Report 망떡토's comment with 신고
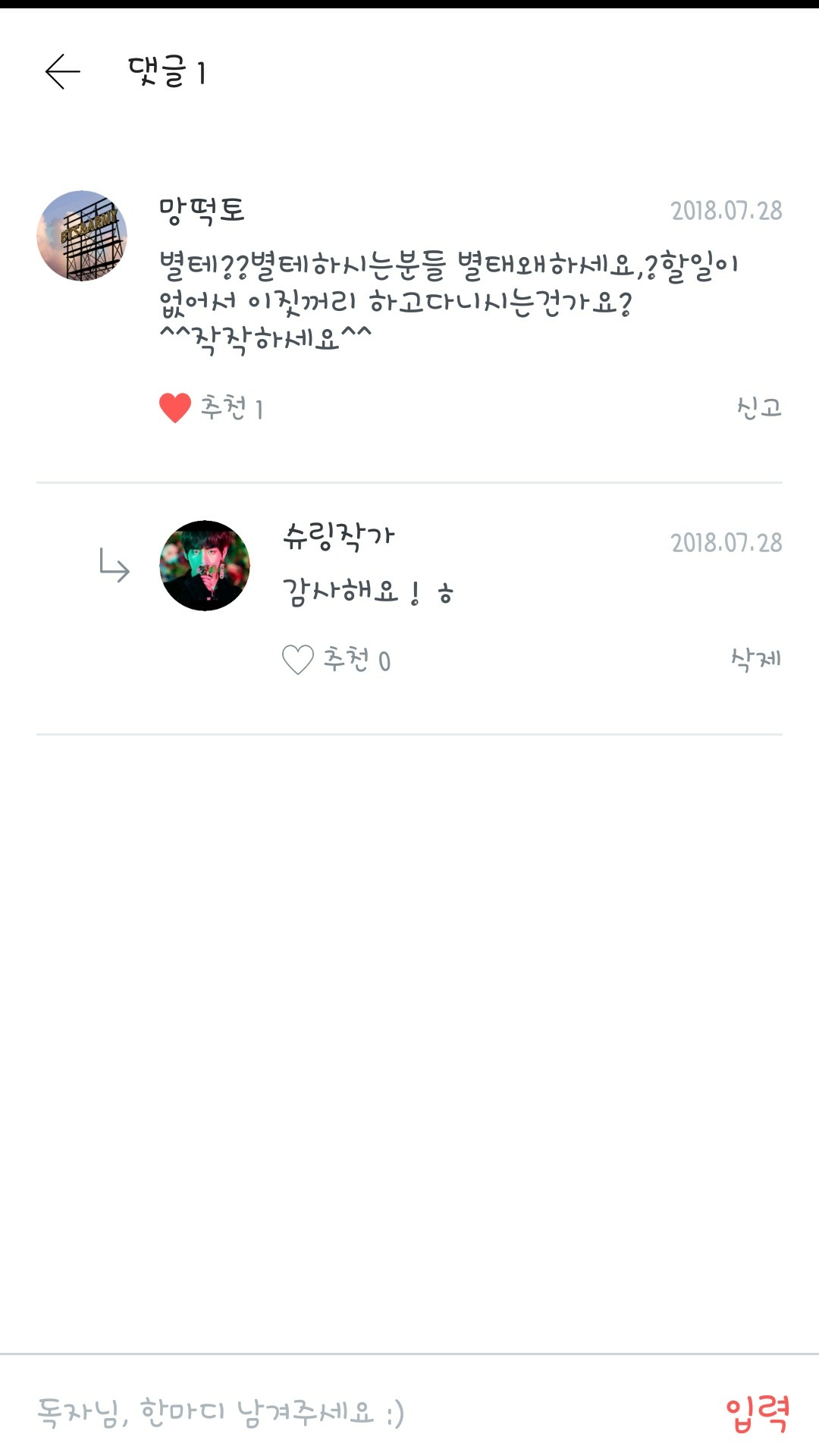819x1456 pixels. click(758, 408)
